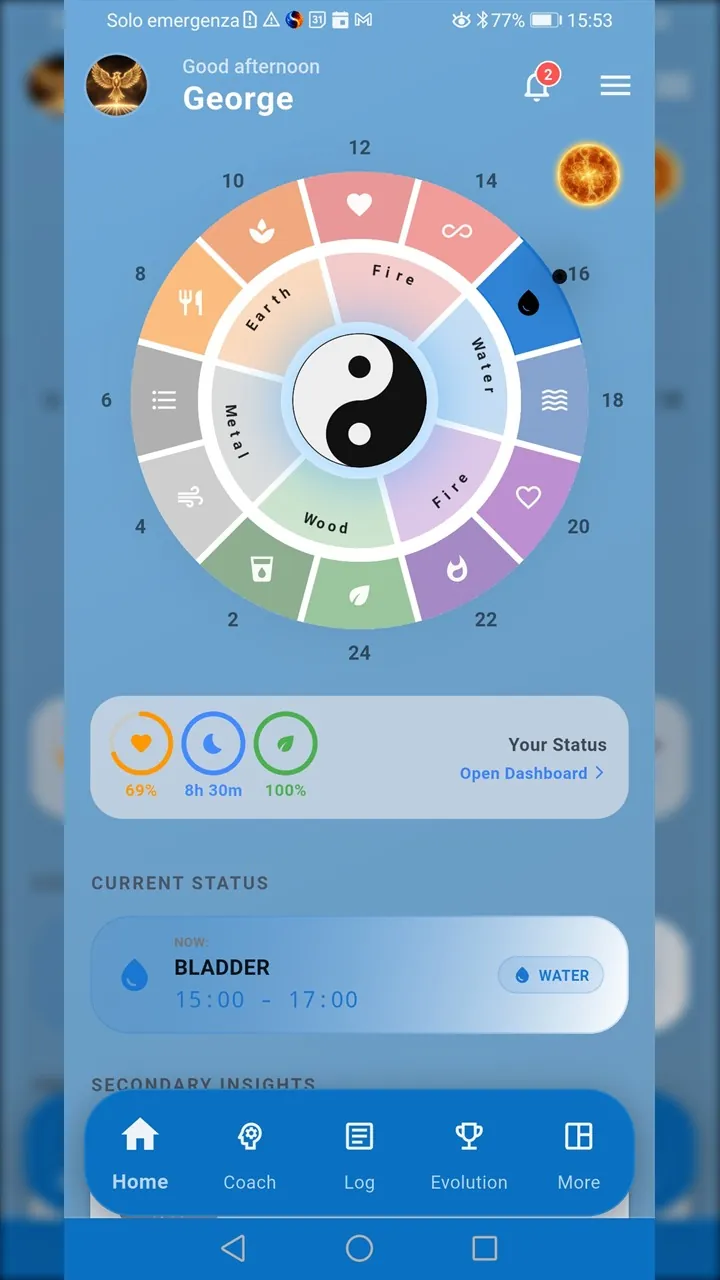Image resolution: width=720 pixels, height=1280 pixels.
Task: Tap the yin-yang symbol at wheel center
Action: click(x=360, y=400)
